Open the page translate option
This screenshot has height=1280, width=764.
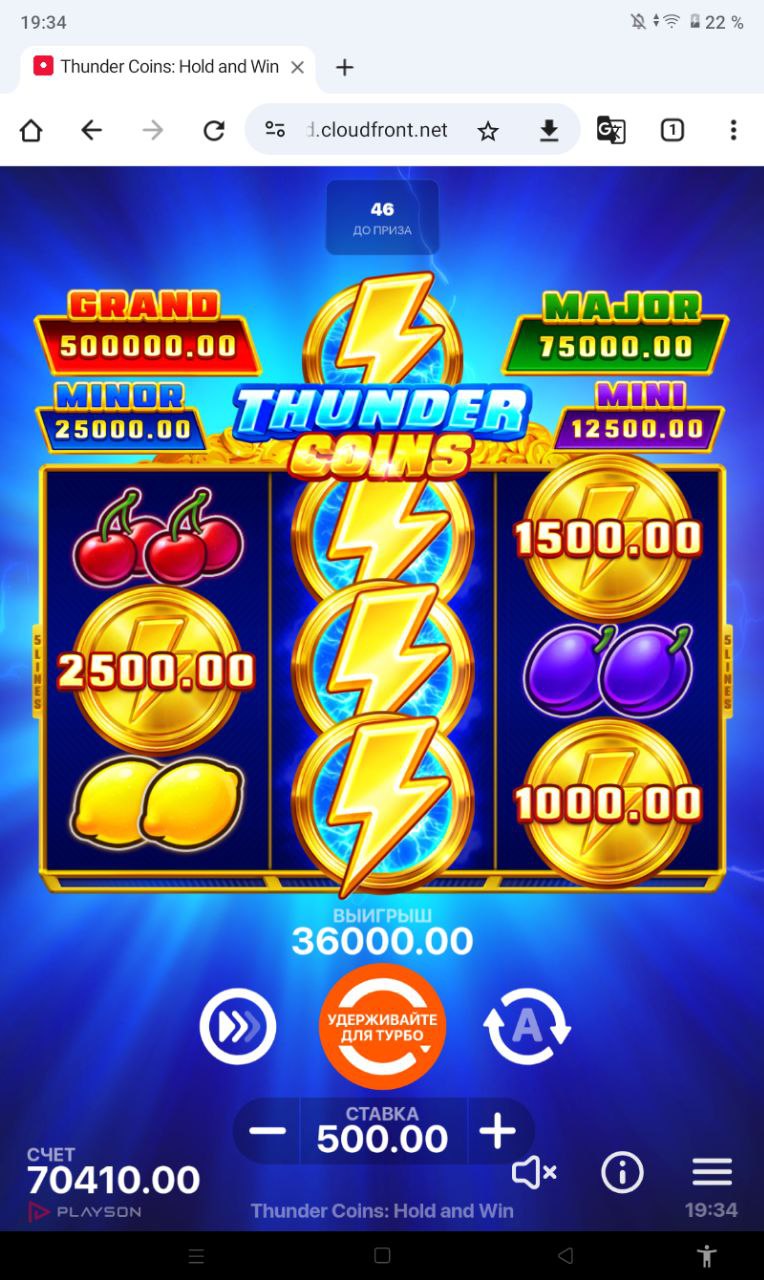pyautogui.click(x=611, y=130)
